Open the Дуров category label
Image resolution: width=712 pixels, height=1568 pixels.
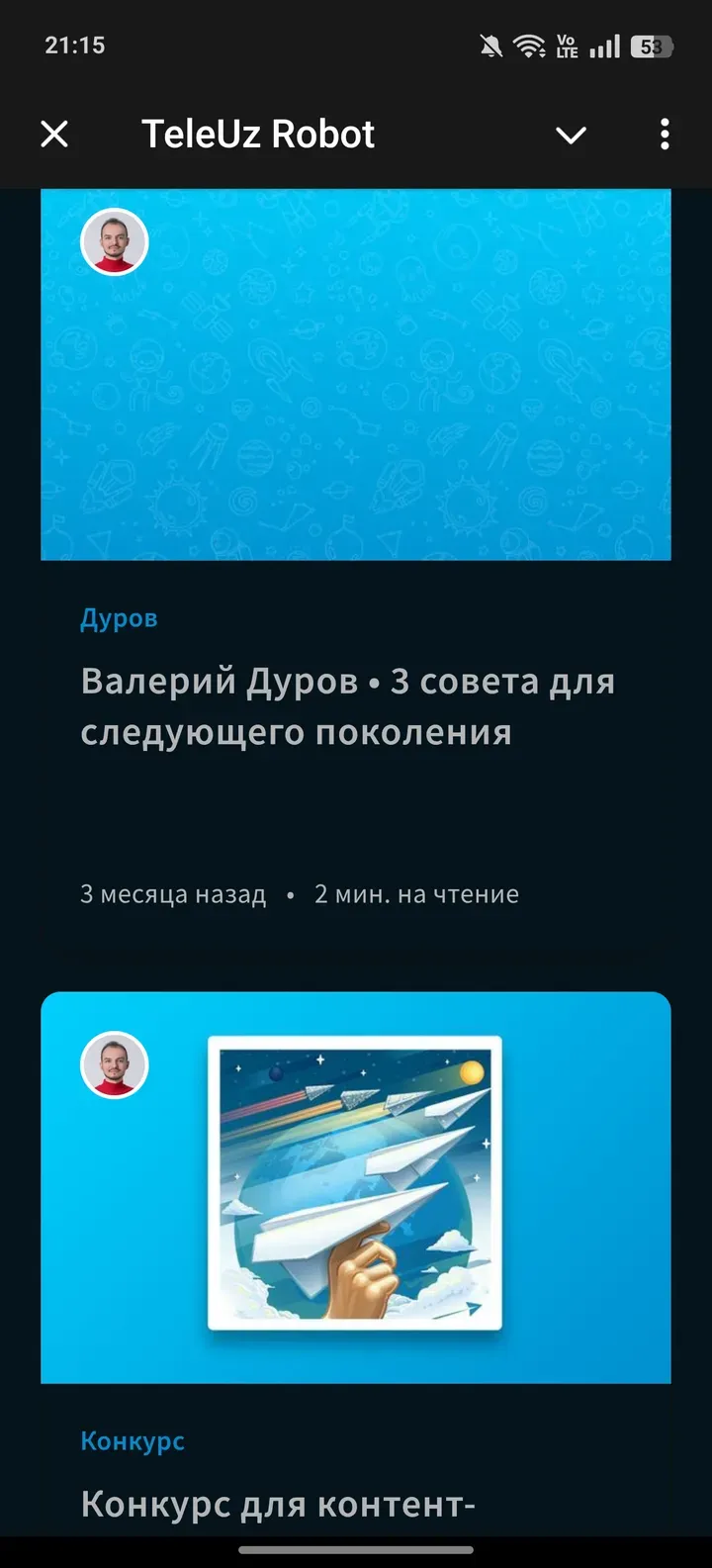pos(118,618)
